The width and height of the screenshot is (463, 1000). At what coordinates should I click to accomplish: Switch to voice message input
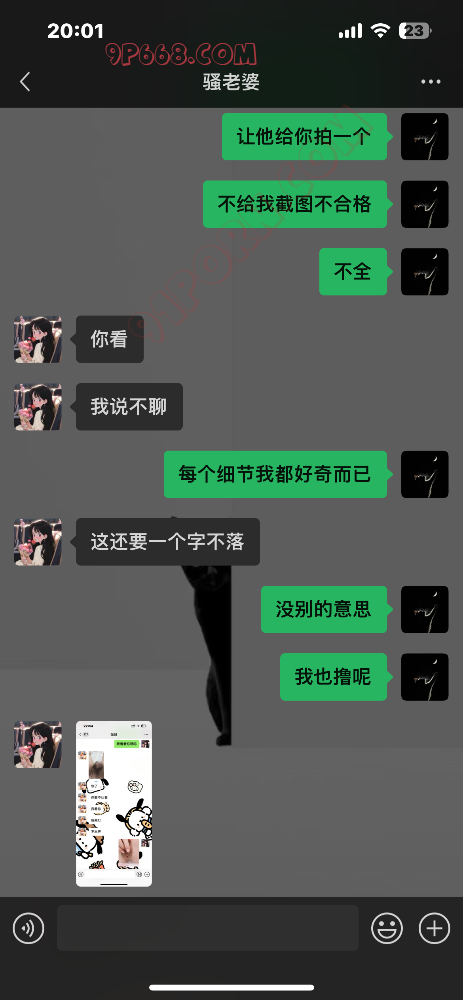coord(29,927)
